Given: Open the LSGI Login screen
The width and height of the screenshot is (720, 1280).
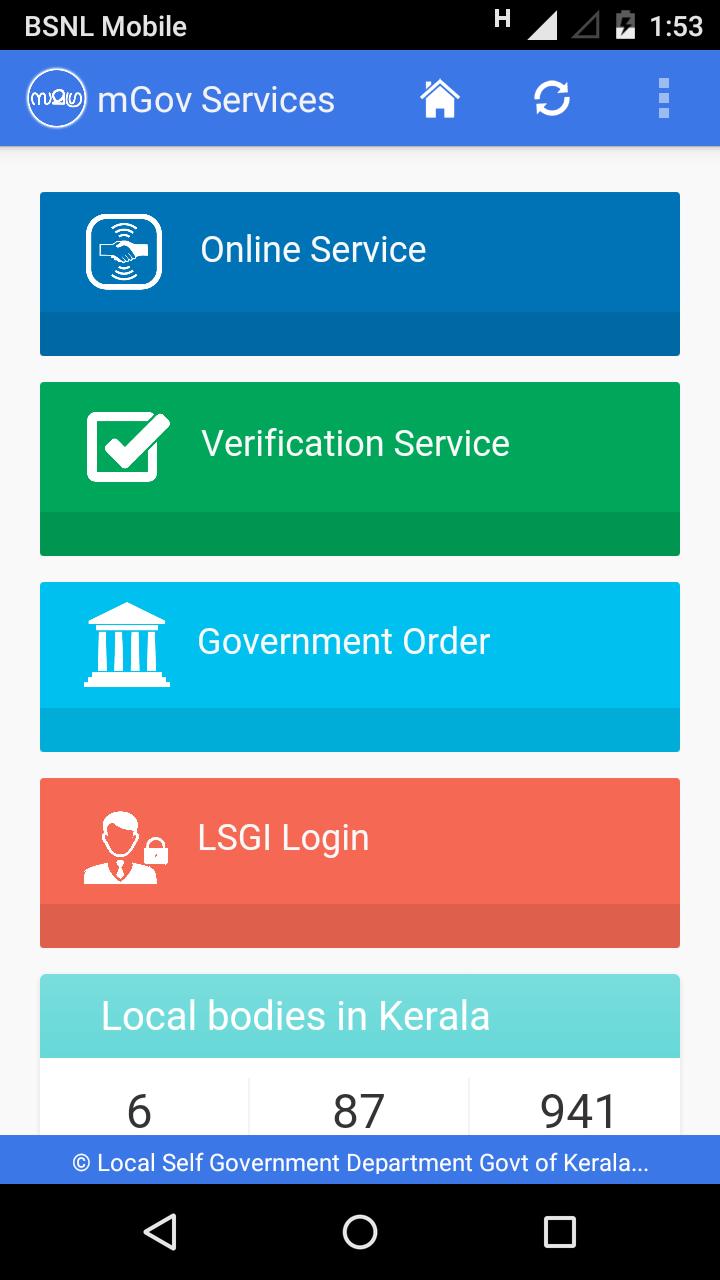Looking at the screenshot, I should [360, 837].
